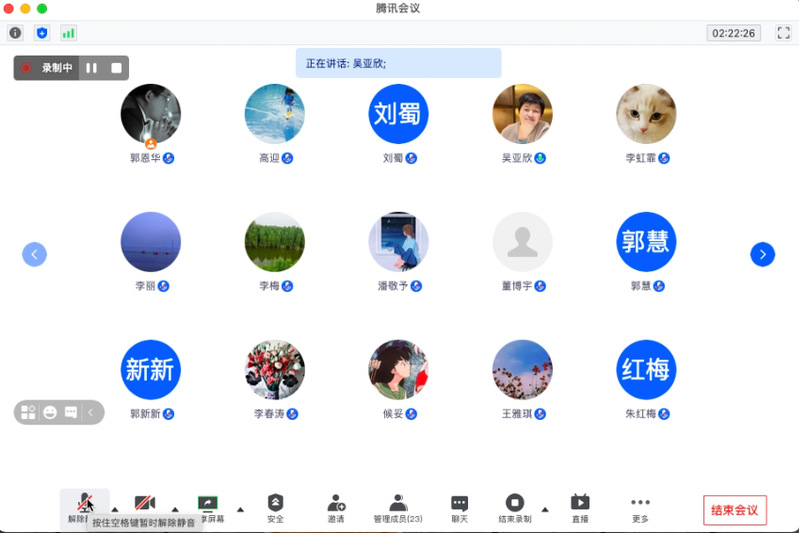The image size is (799, 533).
Task: Select participant tile 吴亚欣
Action: (x=522, y=114)
